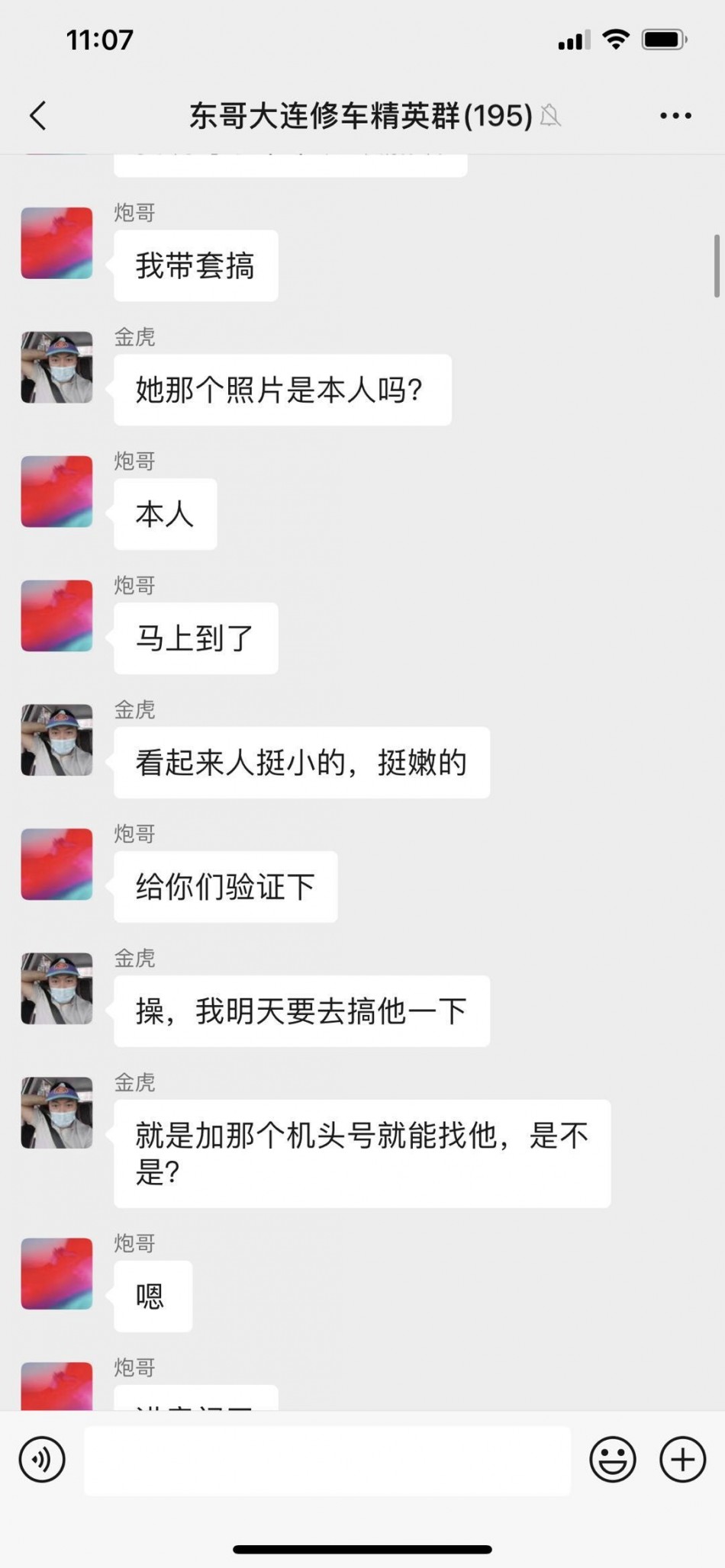
Task: Tap 金虎's avatar next to '就是加那个机头号' message
Action: (x=56, y=1113)
